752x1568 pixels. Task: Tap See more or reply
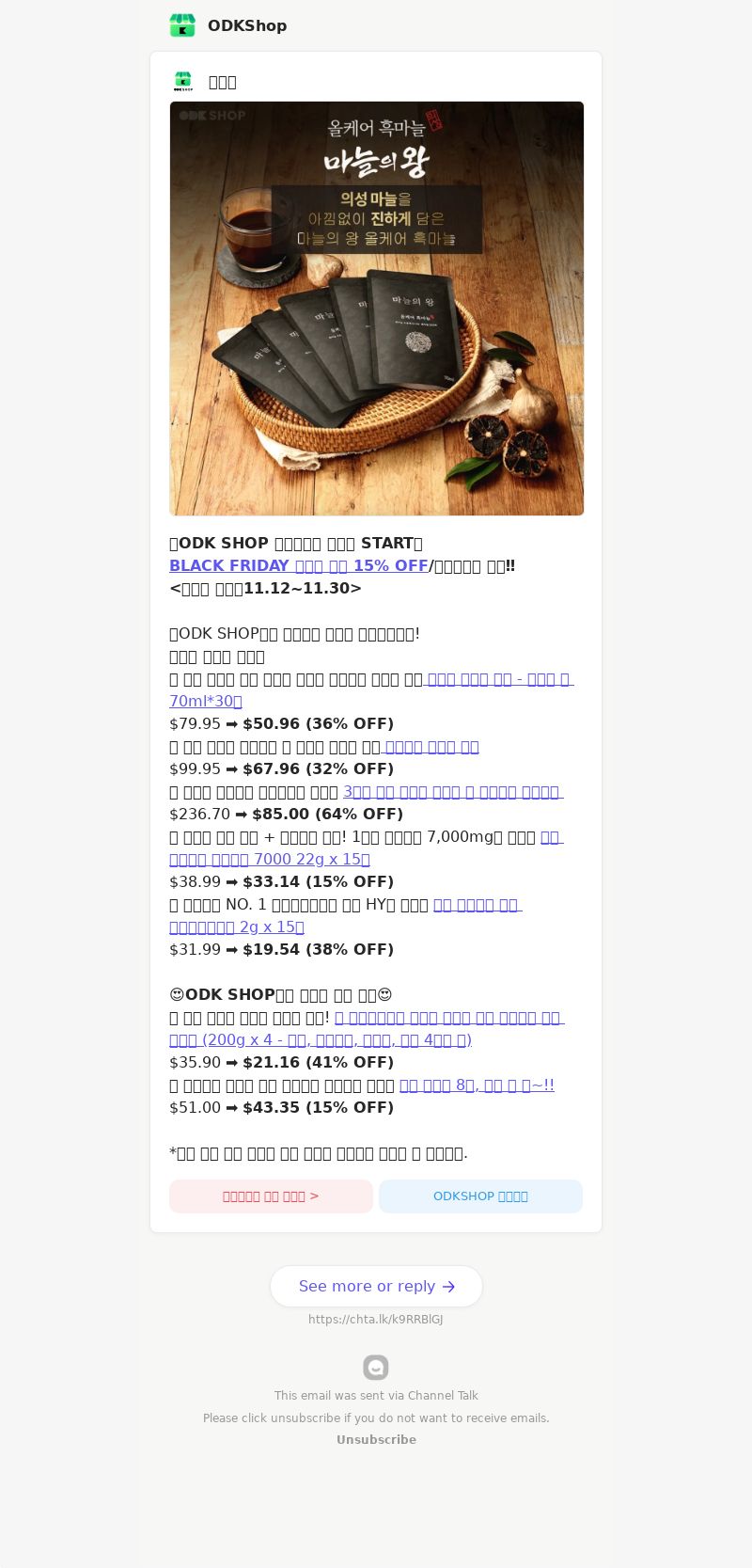click(376, 1286)
